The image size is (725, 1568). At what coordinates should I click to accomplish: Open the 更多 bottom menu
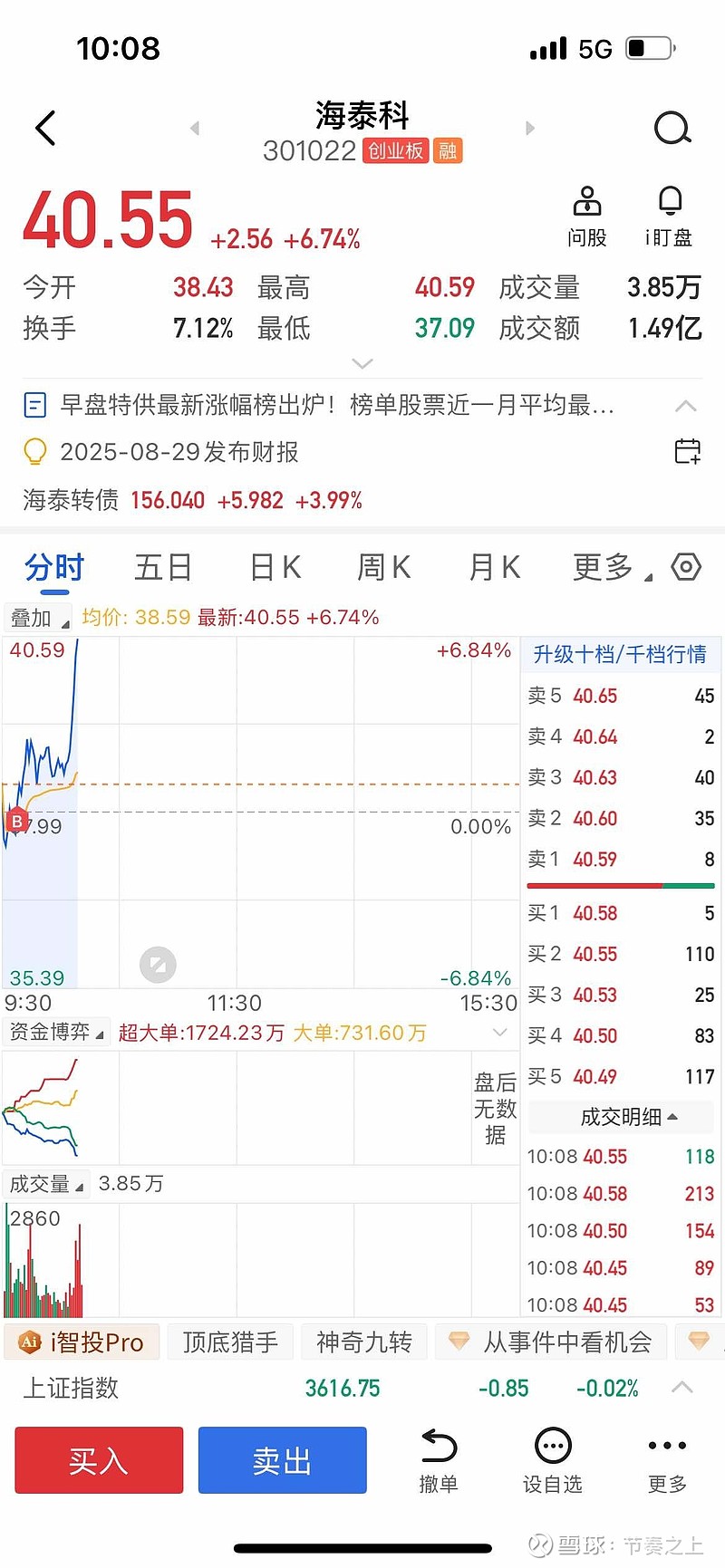click(668, 1460)
